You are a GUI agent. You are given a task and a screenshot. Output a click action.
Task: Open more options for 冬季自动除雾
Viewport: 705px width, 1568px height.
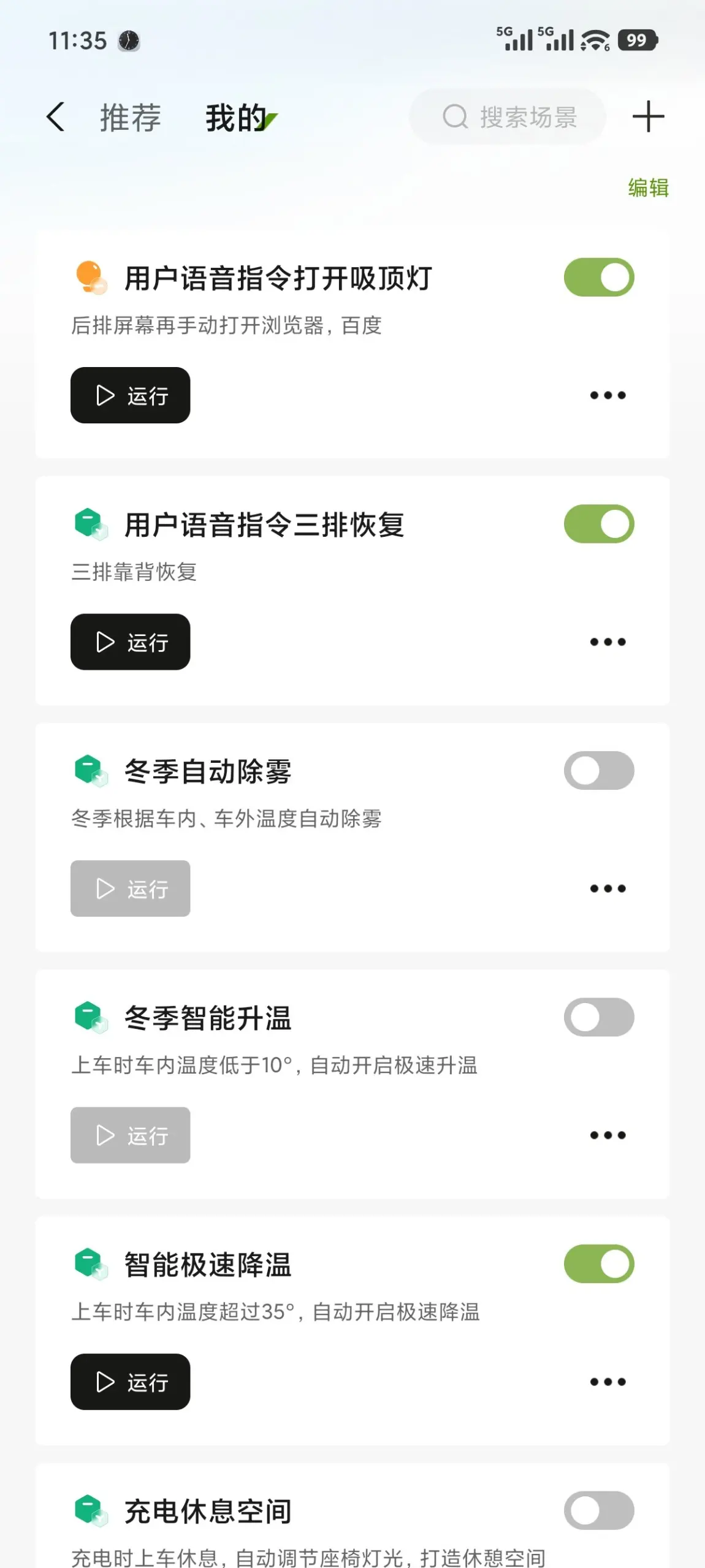click(x=608, y=888)
